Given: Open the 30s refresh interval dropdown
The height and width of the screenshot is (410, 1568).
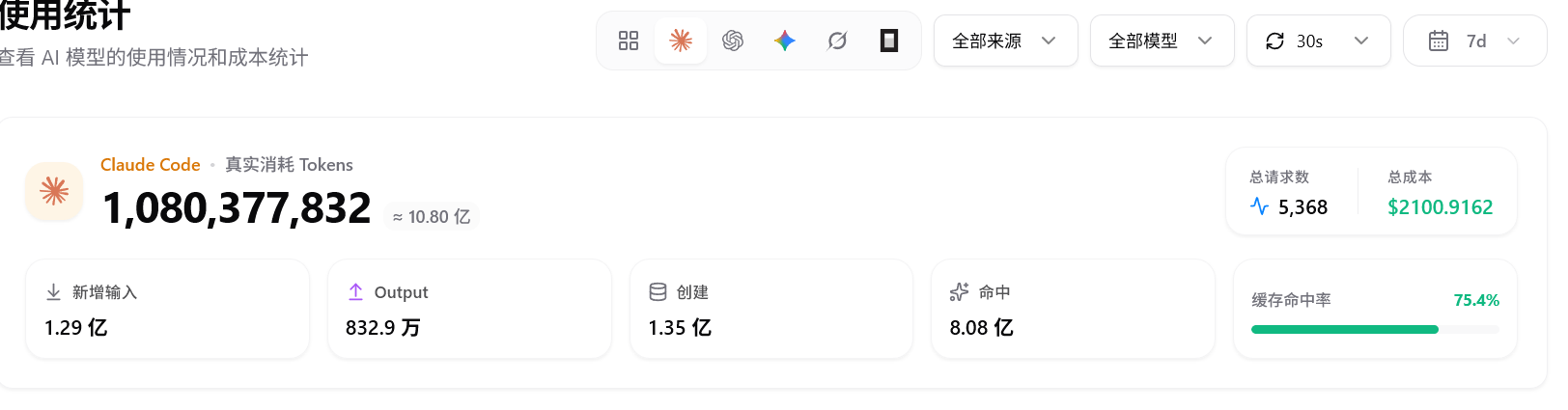Looking at the screenshot, I should click(x=1319, y=41).
